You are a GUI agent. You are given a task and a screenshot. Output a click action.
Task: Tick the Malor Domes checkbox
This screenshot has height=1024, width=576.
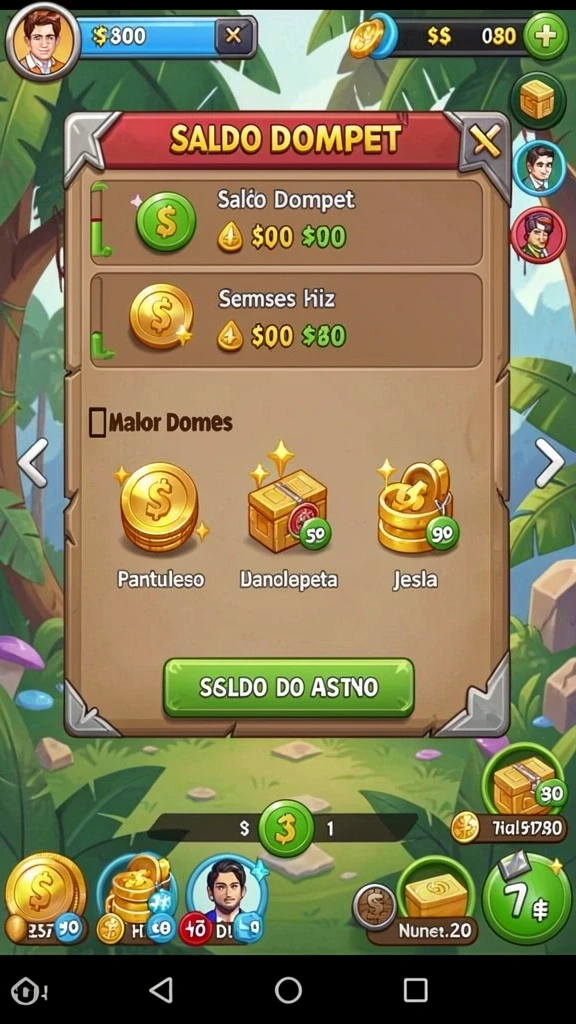coord(97,423)
